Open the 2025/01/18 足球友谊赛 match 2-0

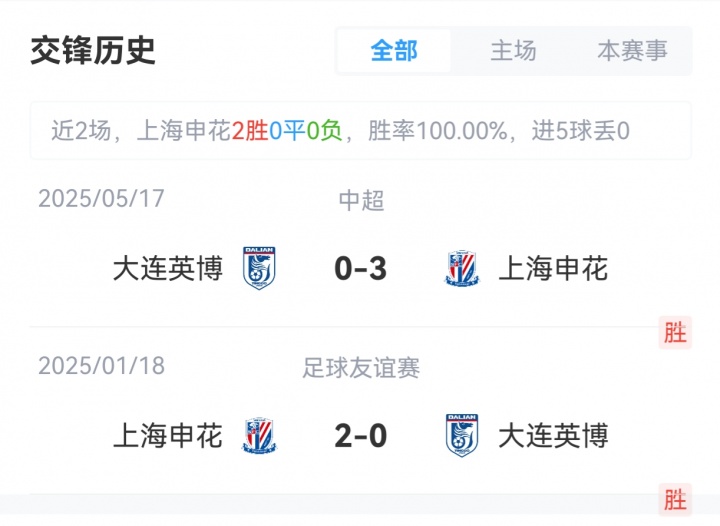[x=360, y=436]
